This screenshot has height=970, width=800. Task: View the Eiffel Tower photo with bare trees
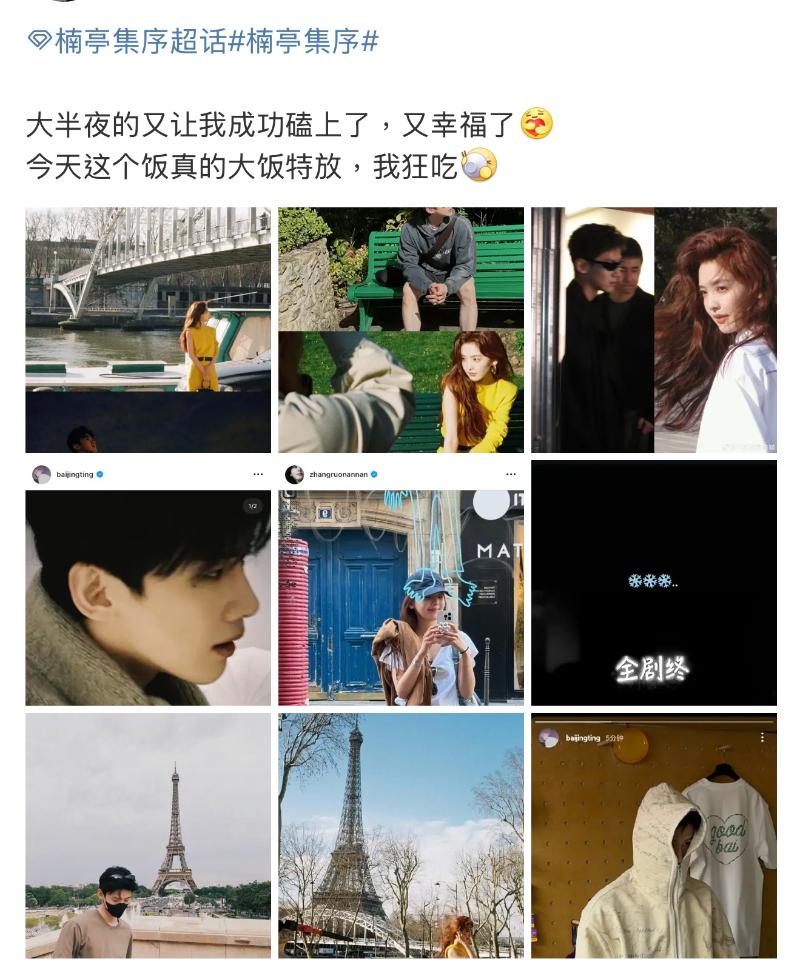tap(401, 836)
